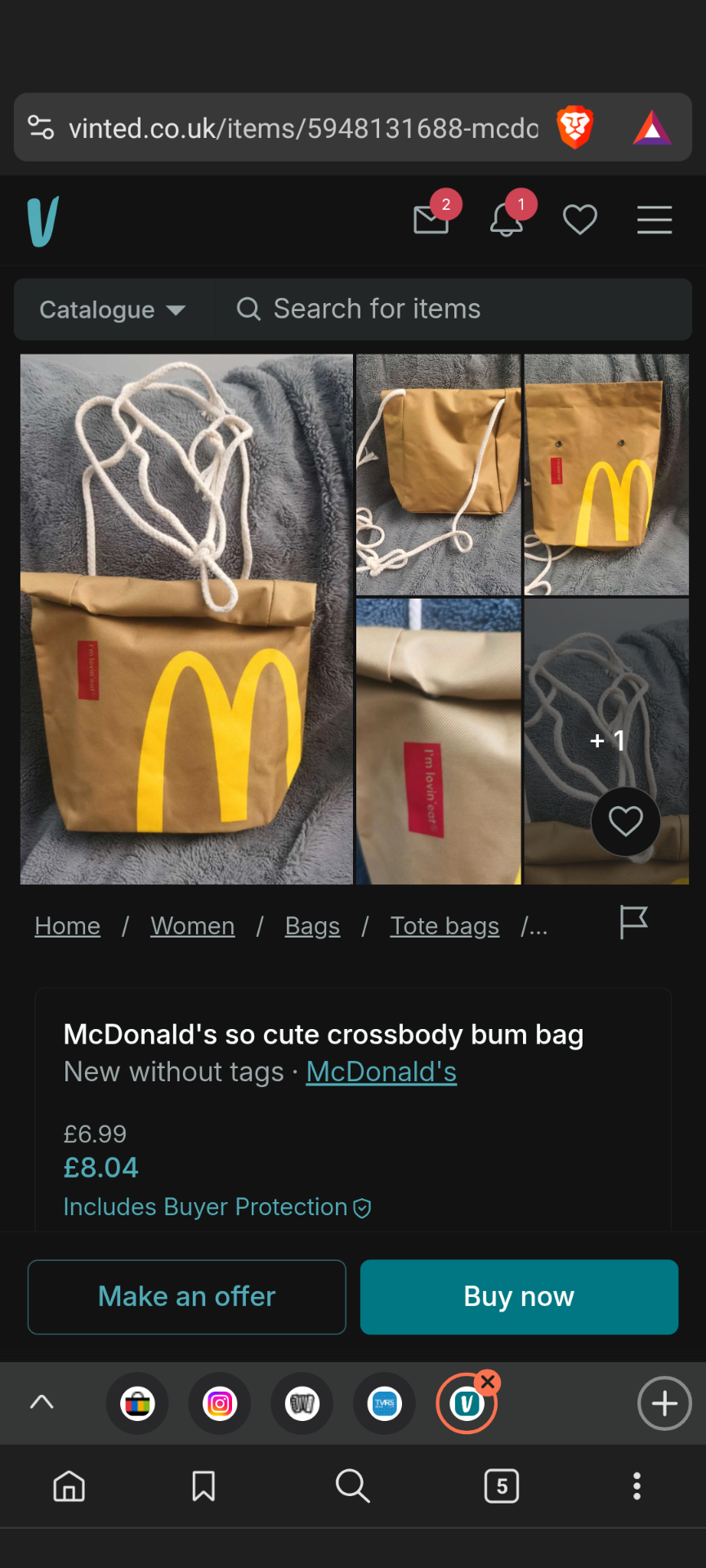Viewport: 706px width, 1568px height.
Task: Open the McDonald's brand link
Action: click(381, 1071)
